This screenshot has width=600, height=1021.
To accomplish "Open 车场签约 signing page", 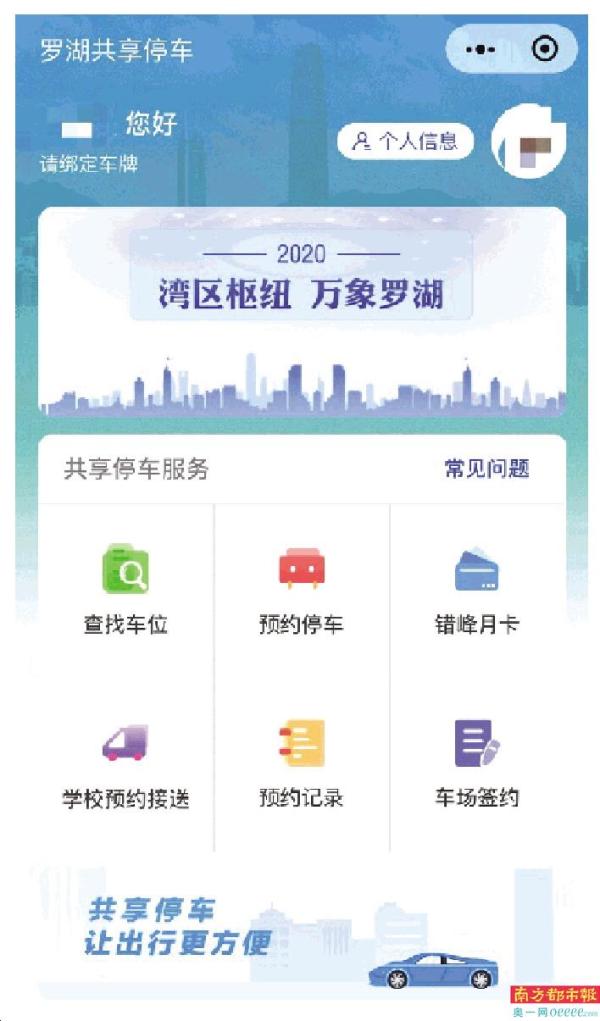I will (477, 763).
